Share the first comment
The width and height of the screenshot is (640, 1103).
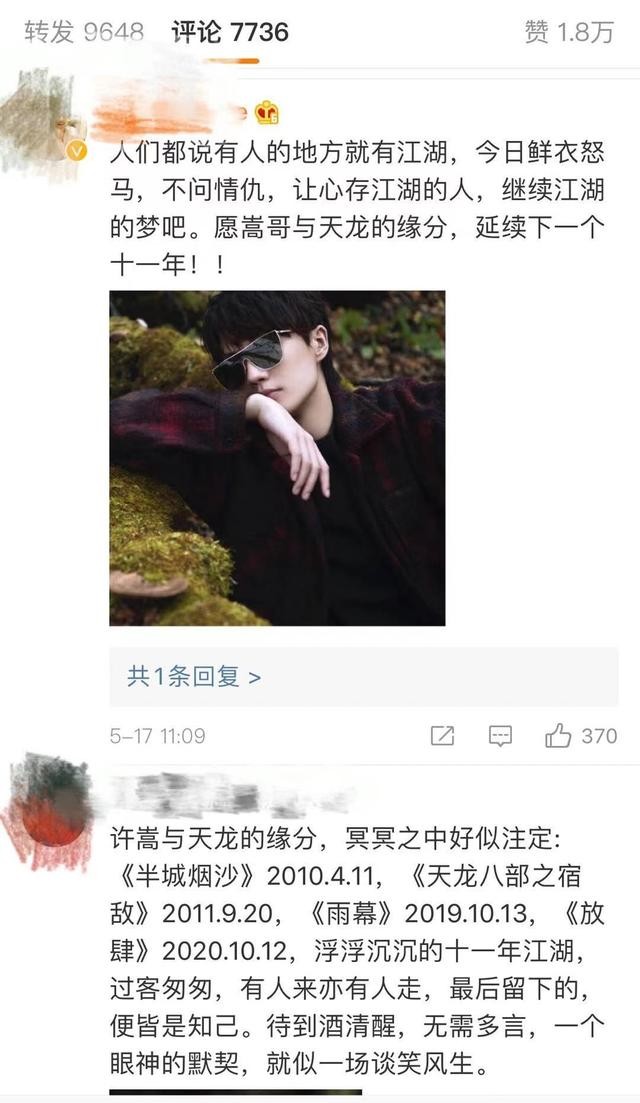coord(442,736)
